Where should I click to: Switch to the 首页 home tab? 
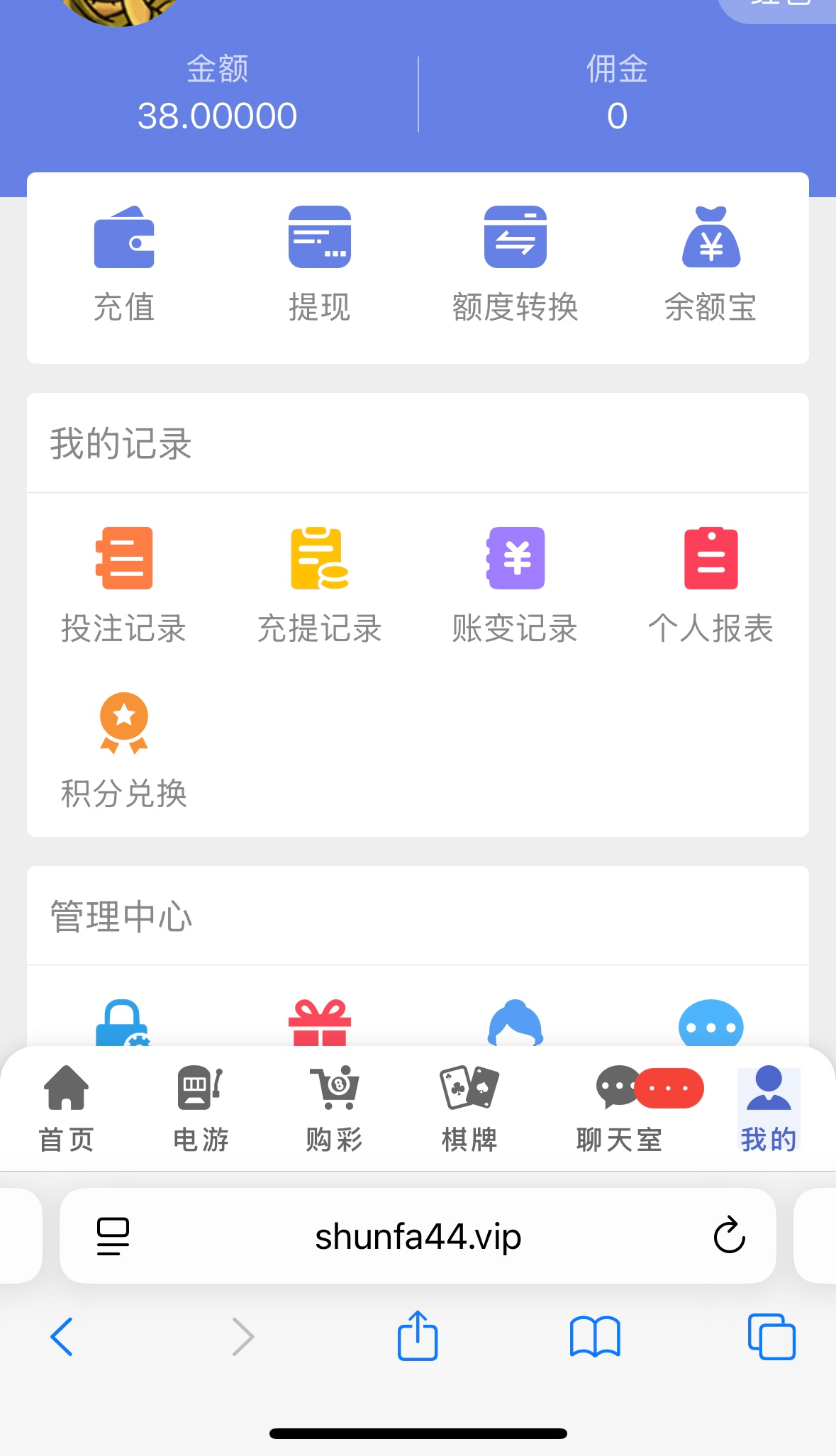pos(66,1108)
